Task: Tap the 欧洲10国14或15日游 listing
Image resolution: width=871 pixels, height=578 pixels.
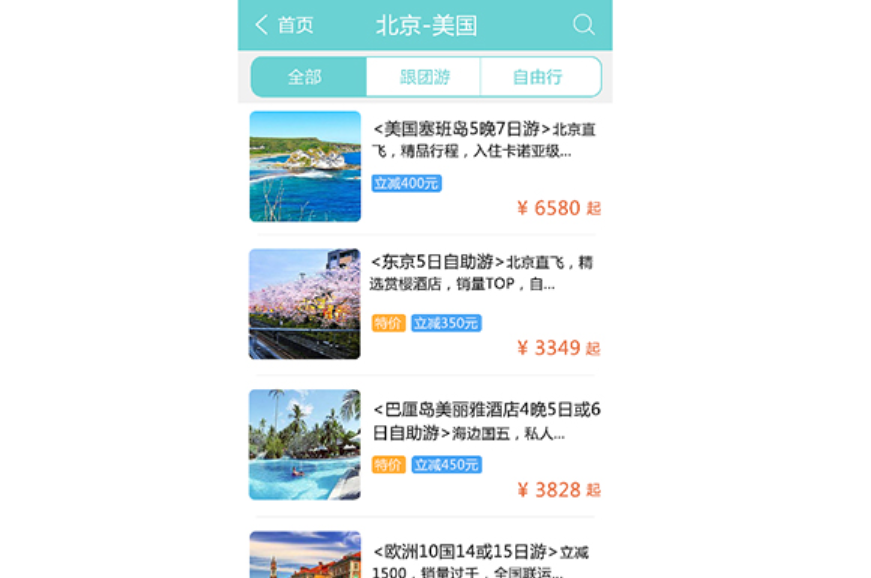Action: point(425,556)
